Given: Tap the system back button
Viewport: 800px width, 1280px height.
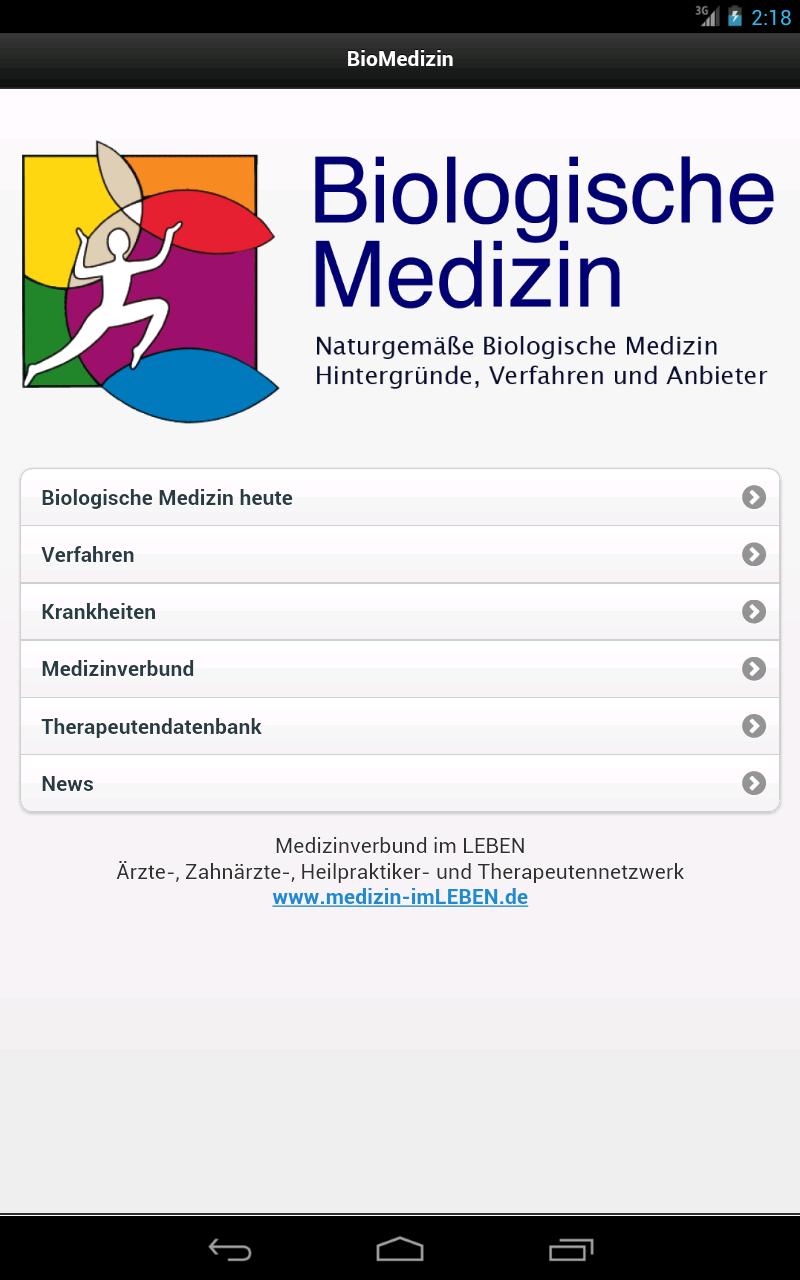Looking at the screenshot, I should (229, 1248).
